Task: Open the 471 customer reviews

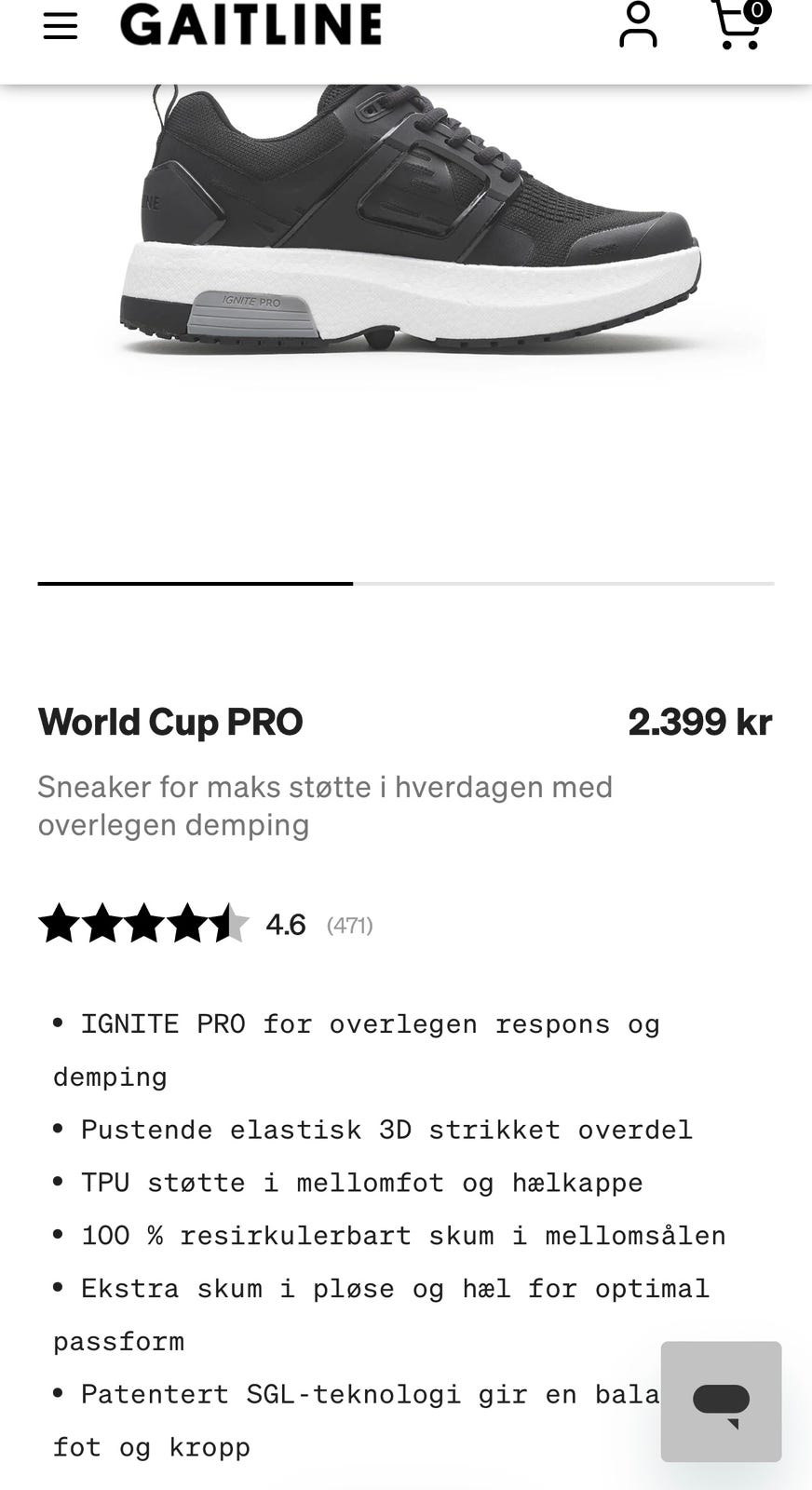Action: (349, 926)
